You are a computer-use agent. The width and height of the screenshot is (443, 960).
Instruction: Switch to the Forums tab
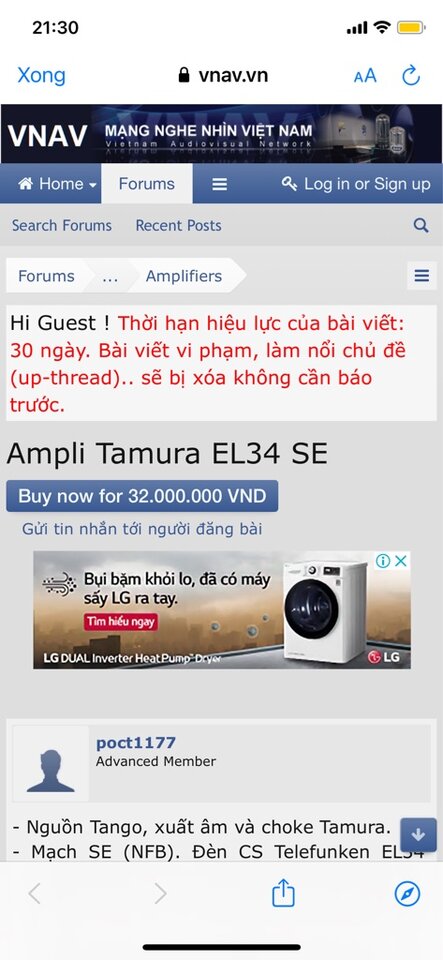[x=147, y=184]
